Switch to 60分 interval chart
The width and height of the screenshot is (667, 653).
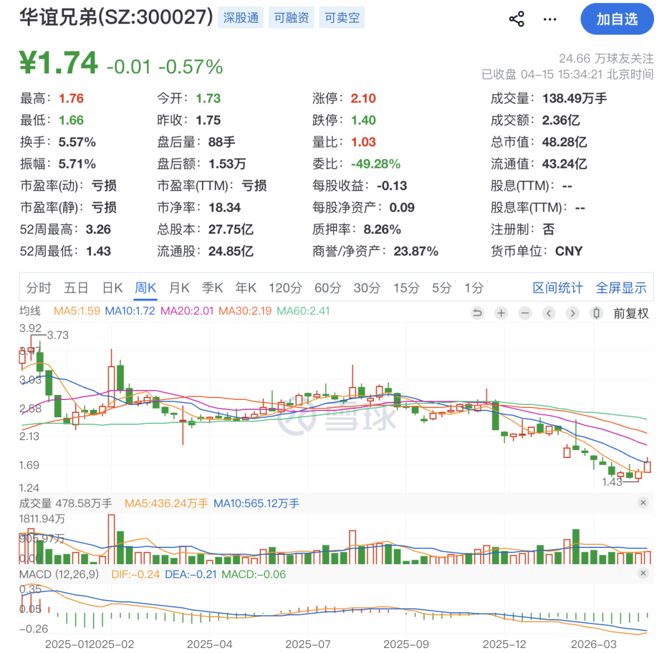[328, 288]
